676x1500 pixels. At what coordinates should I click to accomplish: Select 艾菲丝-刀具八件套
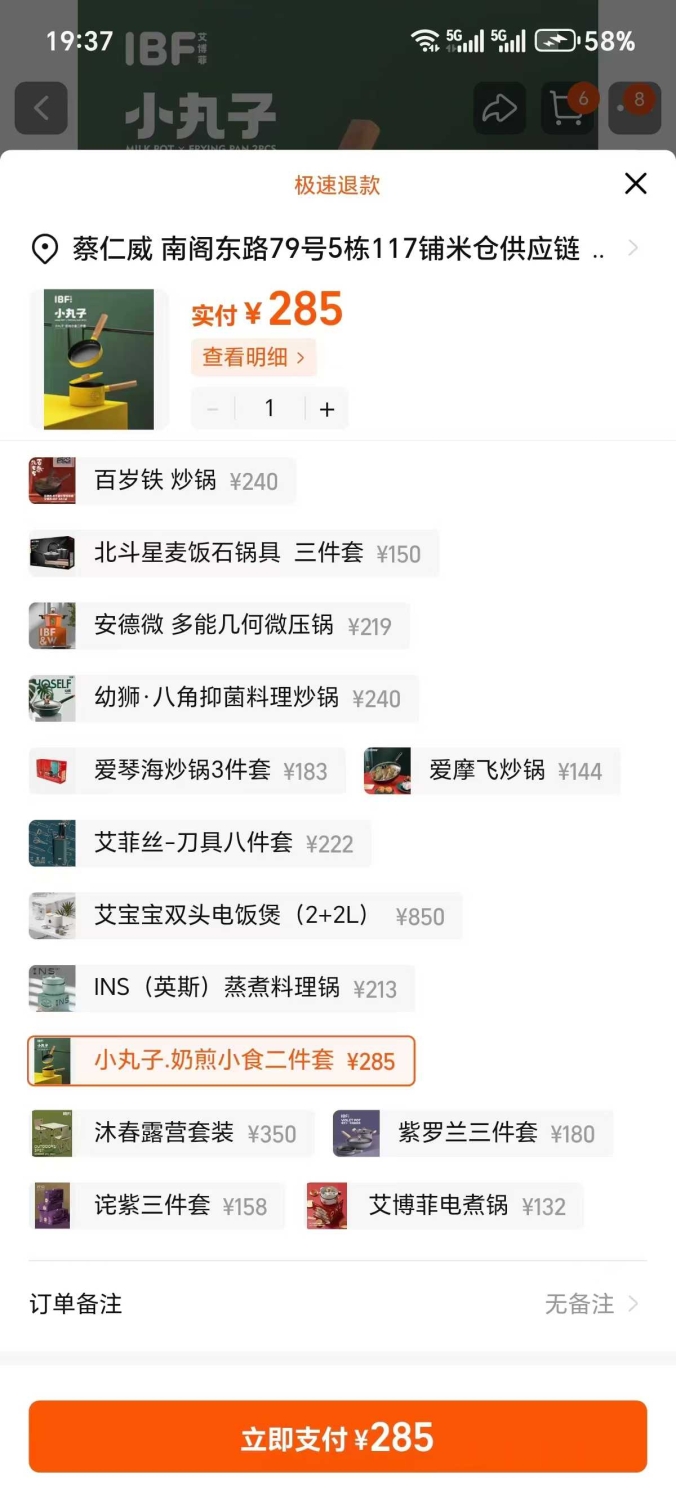click(x=199, y=843)
